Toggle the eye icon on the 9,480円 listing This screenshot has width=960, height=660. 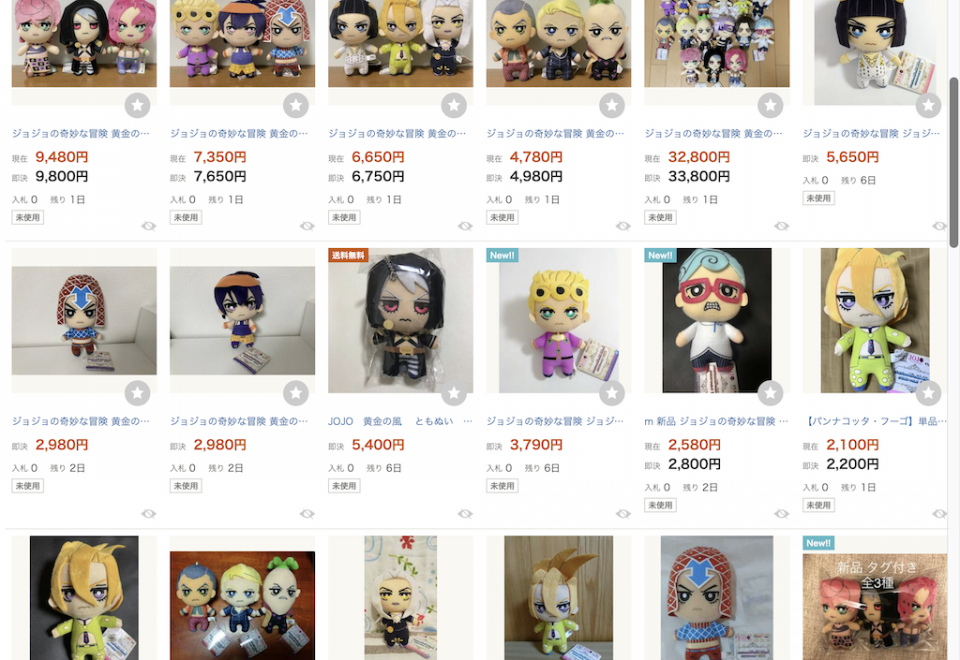149,226
